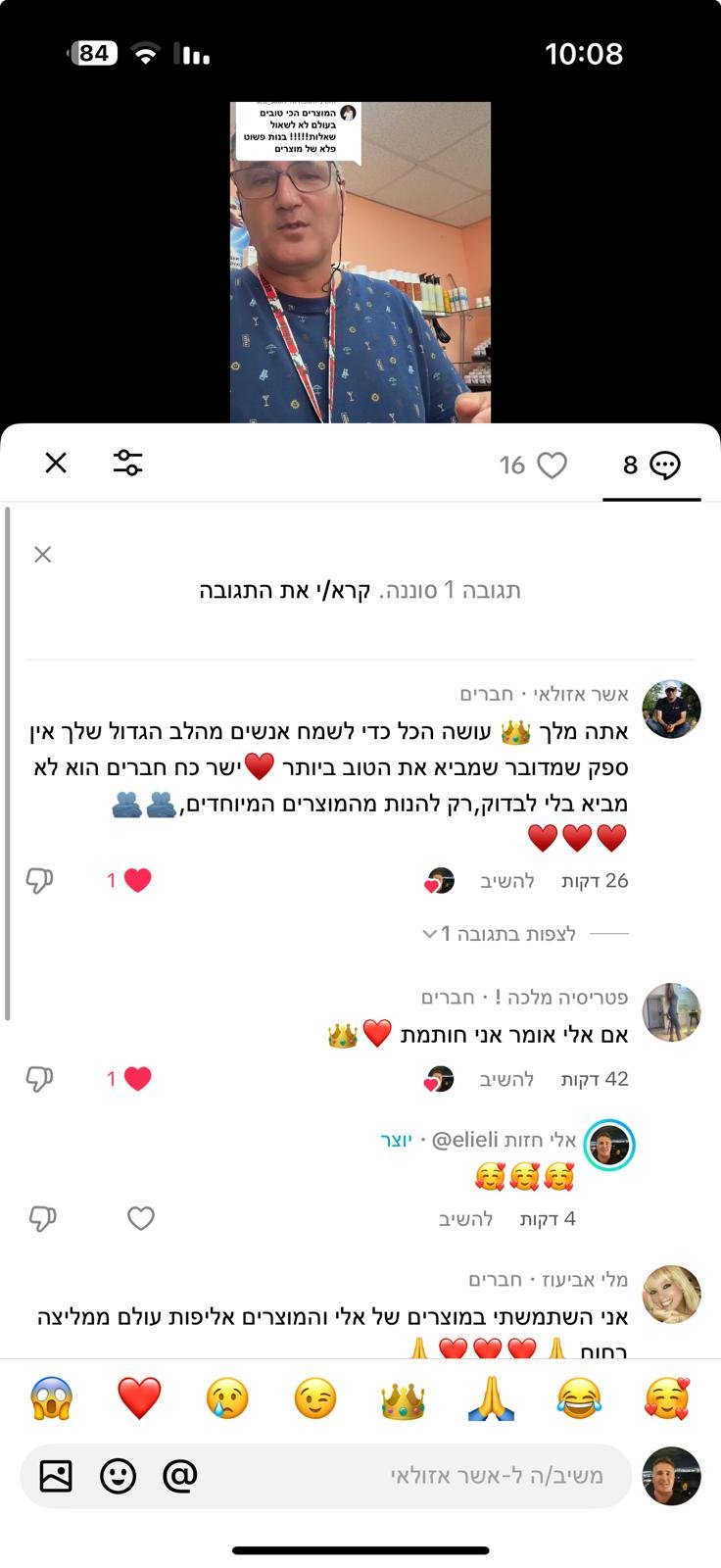The image size is (721, 1568).
Task: Reply to אשר אזולאי's comment
Action: click(x=506, y=881)
